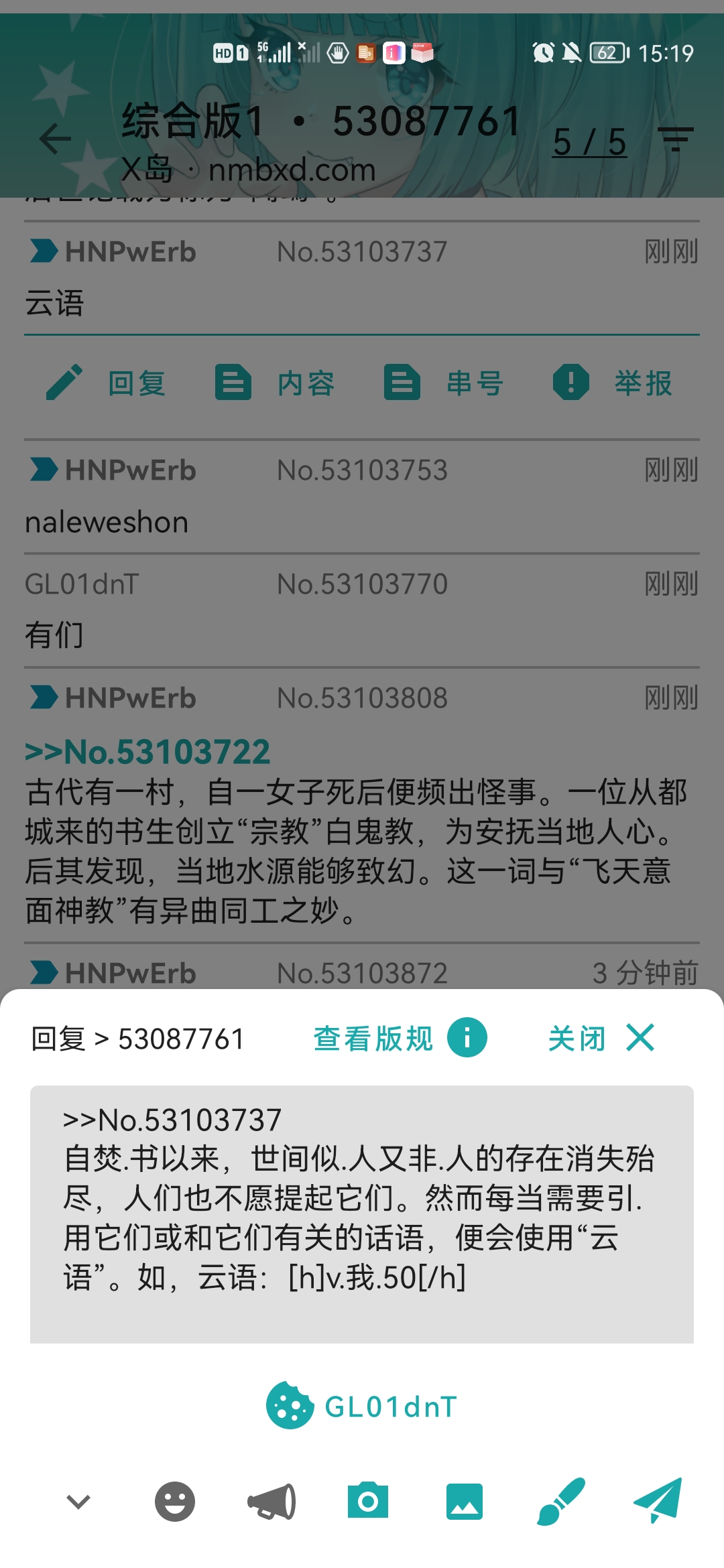Screen dimensions: 724x1568
Task: Close the reply panel 关闭
Action: (601, 1039)
